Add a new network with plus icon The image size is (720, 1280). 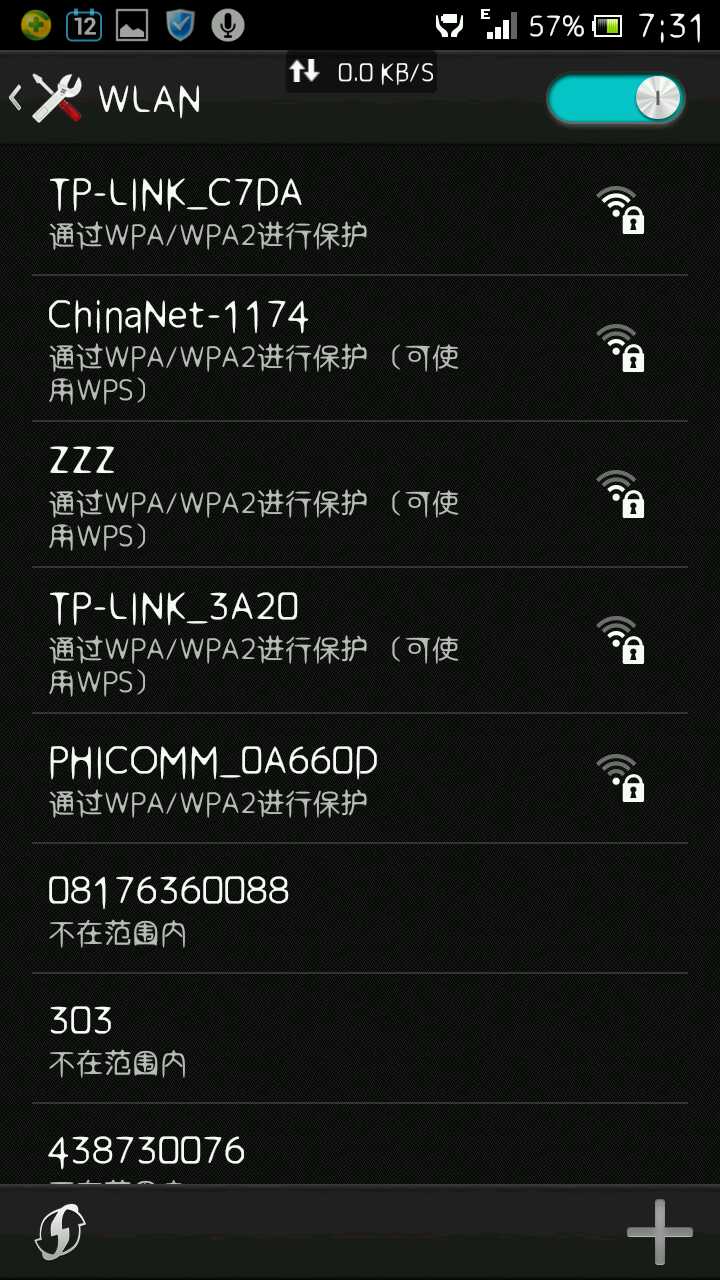coord(659,1232)
